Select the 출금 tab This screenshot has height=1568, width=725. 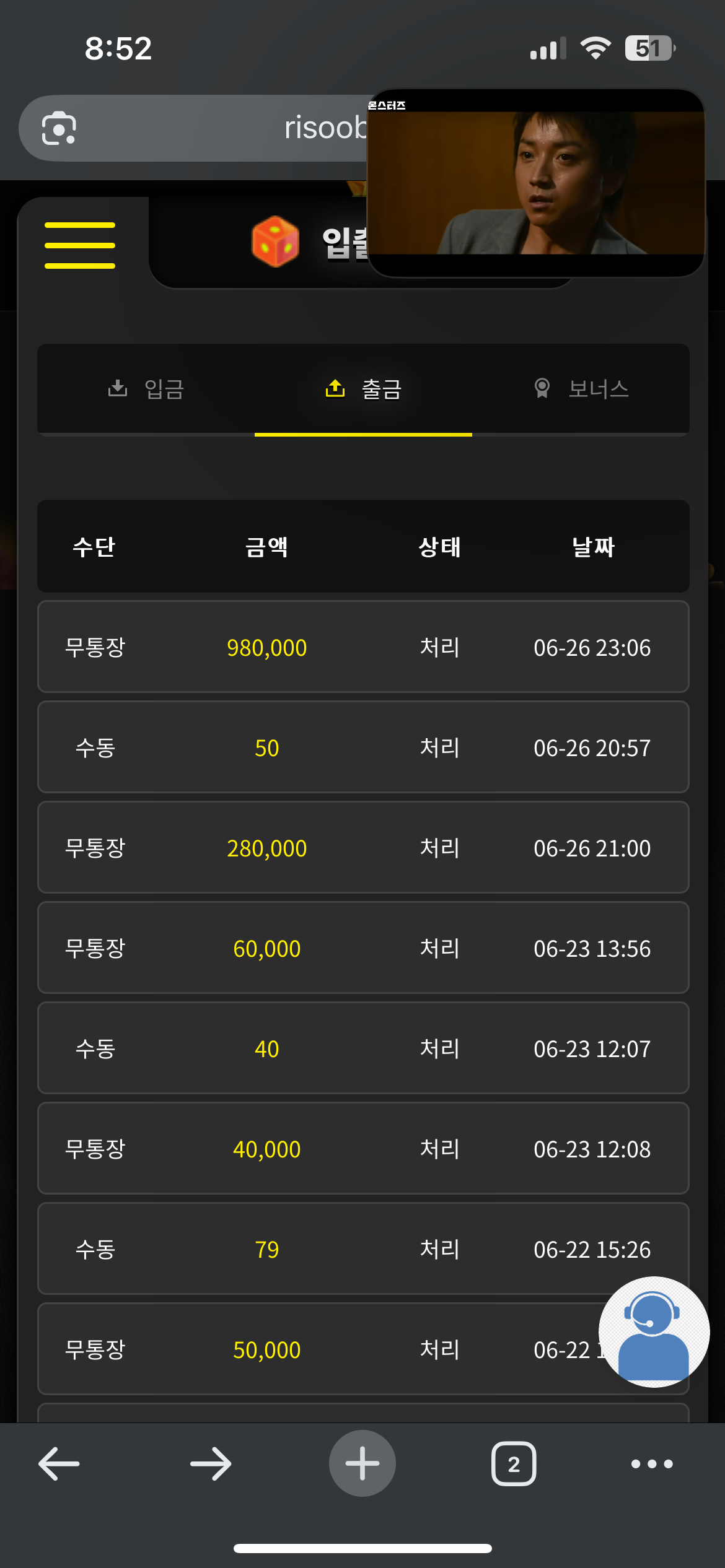coord(363,389)
